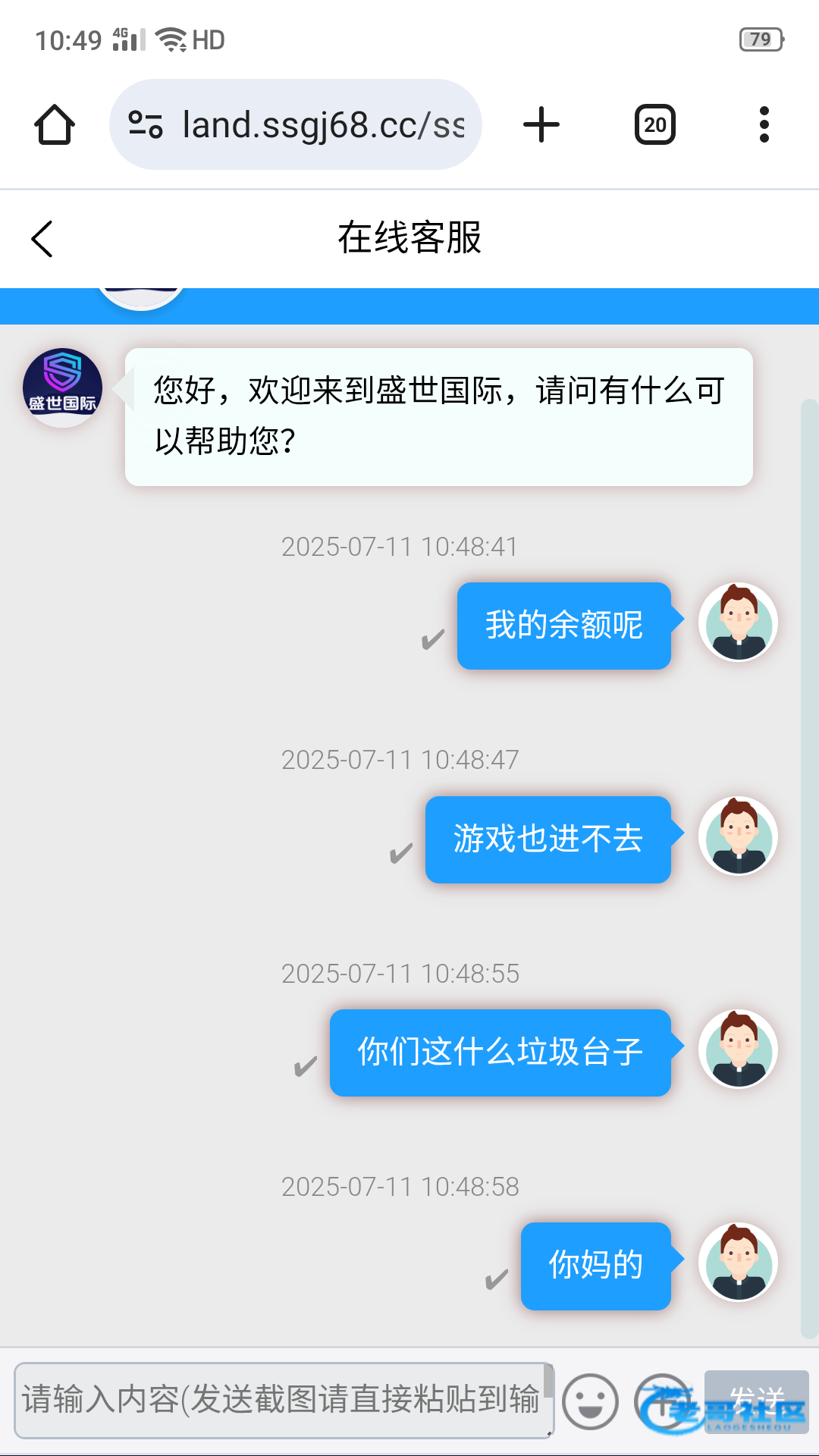Go back from the 在线客服 page
Image resolution: width=819 pixels, height=1456 pixels.
pos(42,239)
